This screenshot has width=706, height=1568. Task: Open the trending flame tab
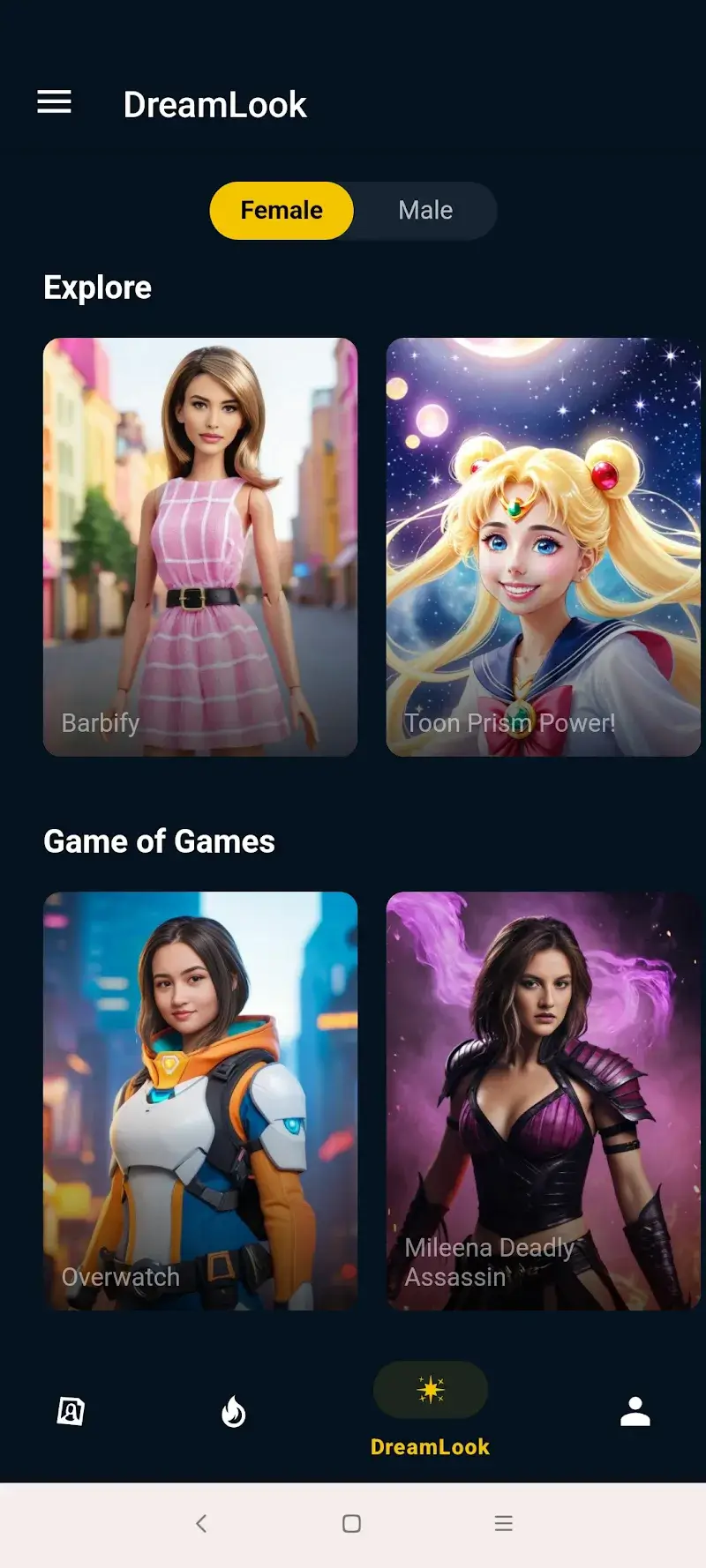(x=233, y=1411)
